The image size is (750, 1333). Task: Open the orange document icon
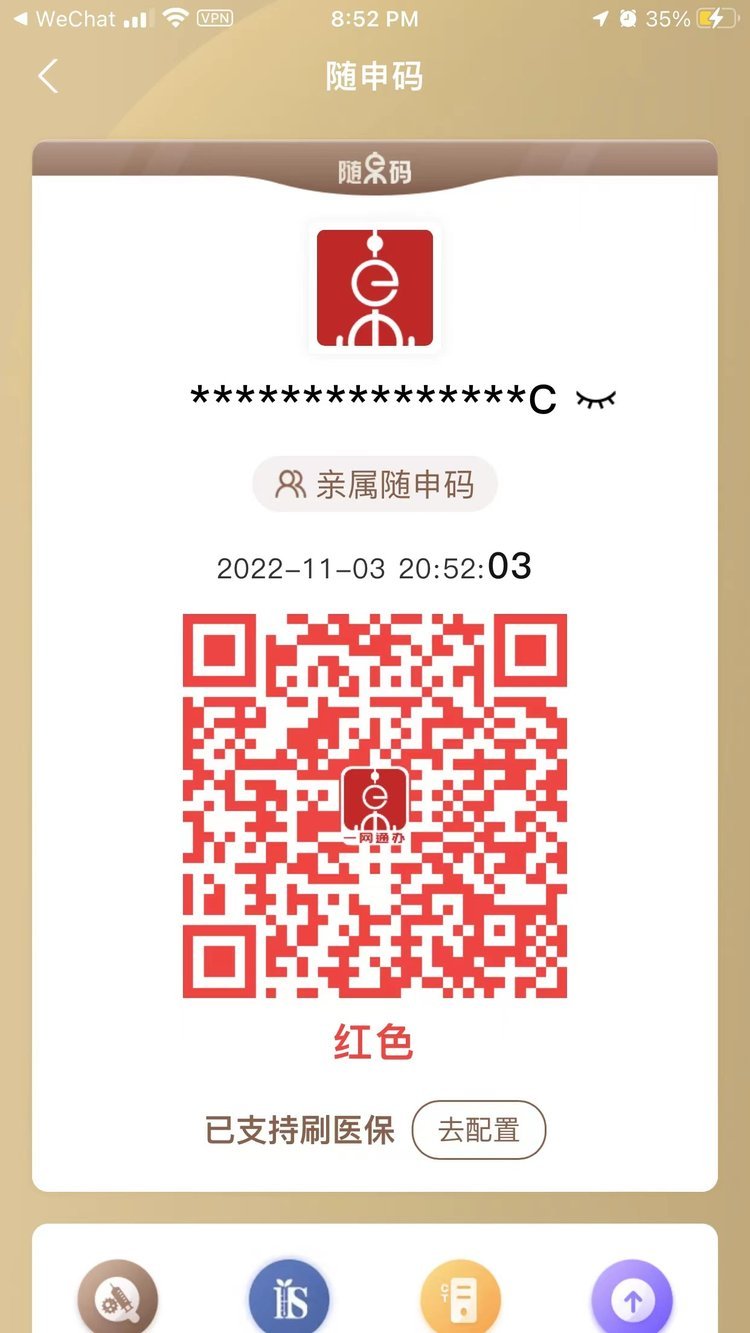461,1296
